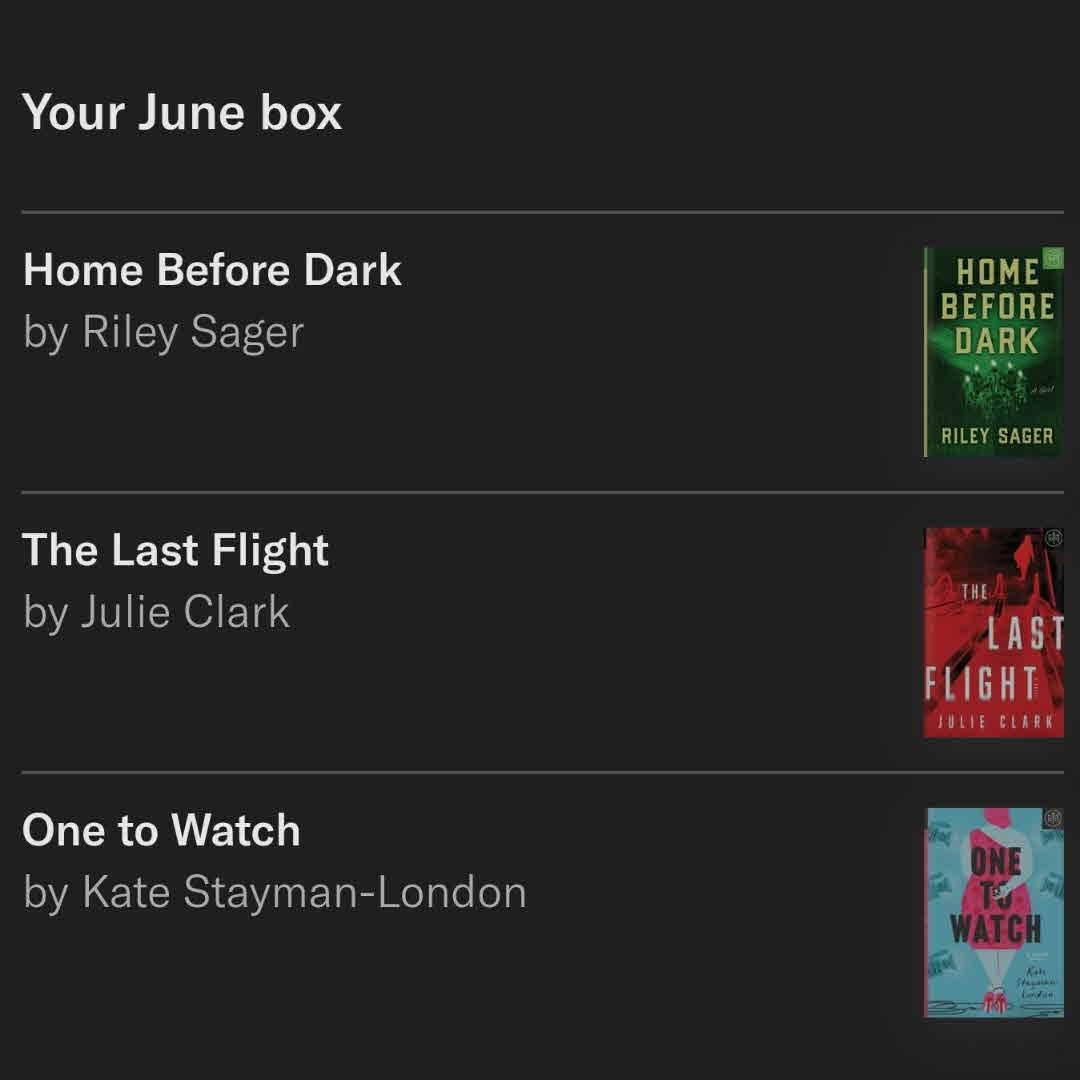Open One to Watch by Kate Stayman-London
Image resolution: width=1080 pixels, height=1080 pixels.
[x=162, y=832]
